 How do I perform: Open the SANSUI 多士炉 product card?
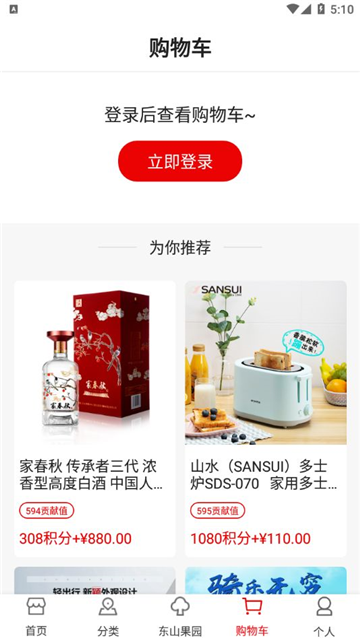point(266,419)
